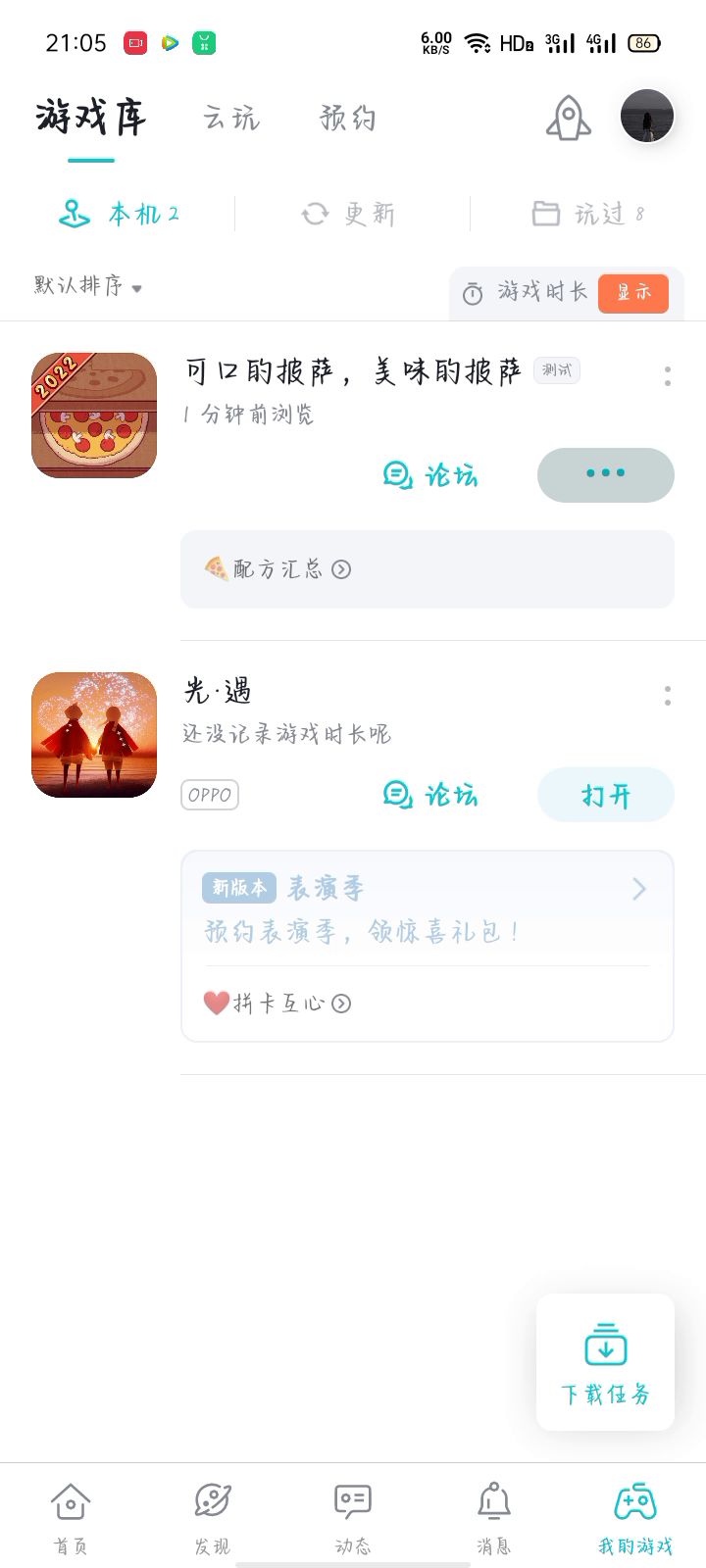Tap 显示 to show game time
The height and width of the screenshot is (1568, 706).
633,293
